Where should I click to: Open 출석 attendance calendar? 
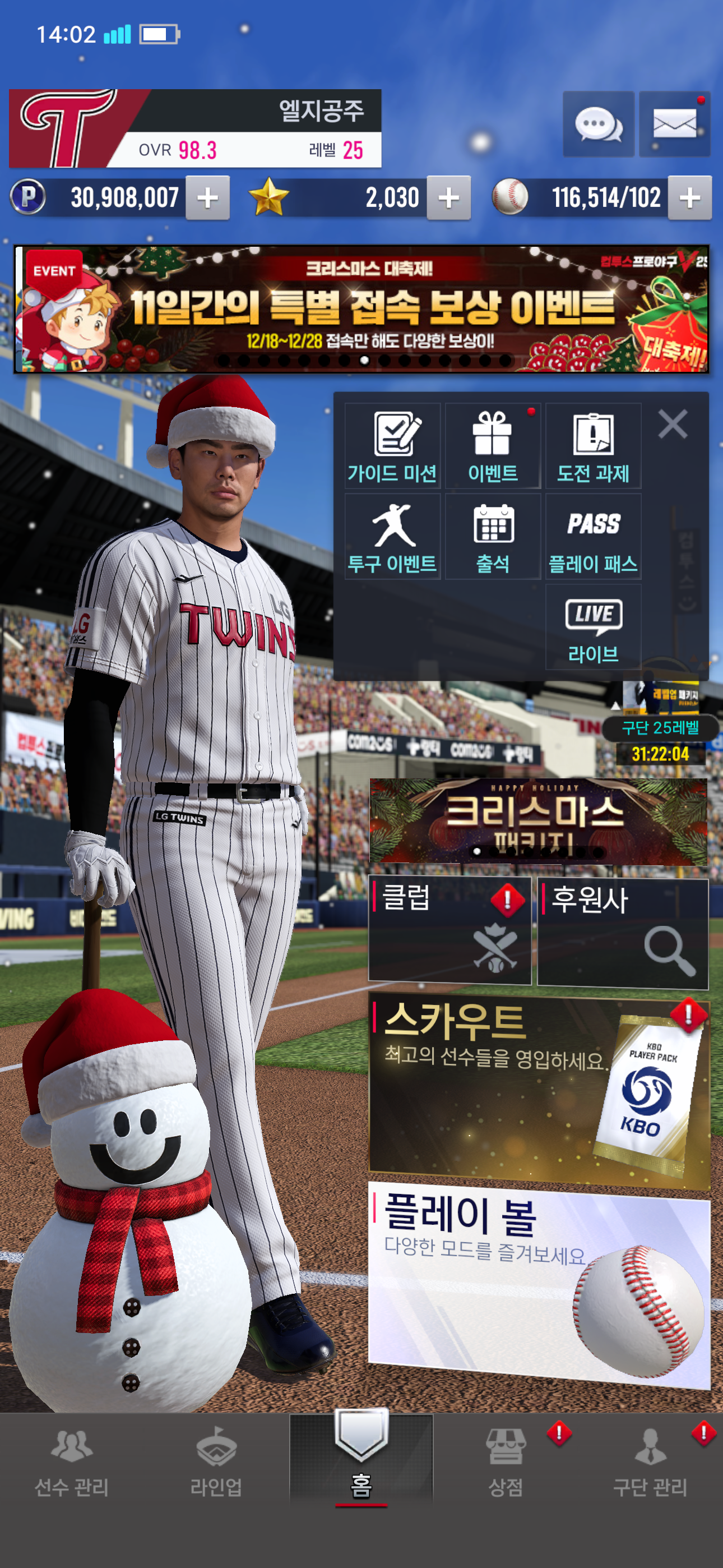point(492,537)
